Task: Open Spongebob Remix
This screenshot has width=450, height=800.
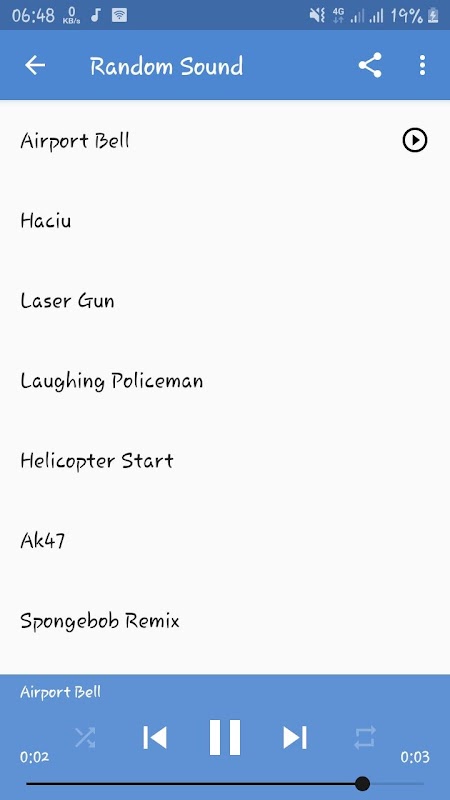Action: [x=225, y=621]
